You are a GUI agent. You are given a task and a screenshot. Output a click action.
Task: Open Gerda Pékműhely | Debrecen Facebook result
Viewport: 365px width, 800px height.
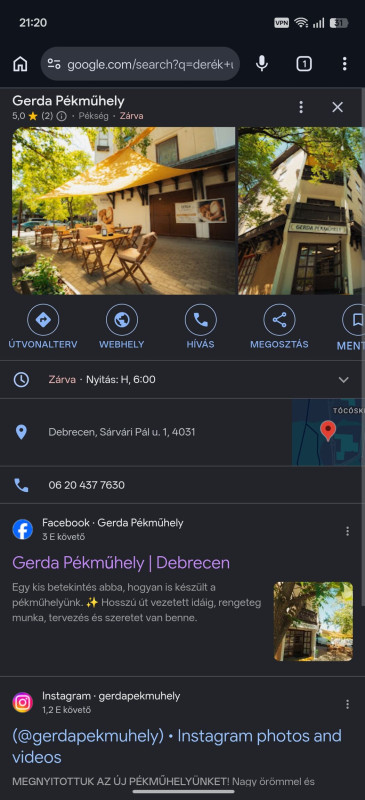[x=121, y=563]
